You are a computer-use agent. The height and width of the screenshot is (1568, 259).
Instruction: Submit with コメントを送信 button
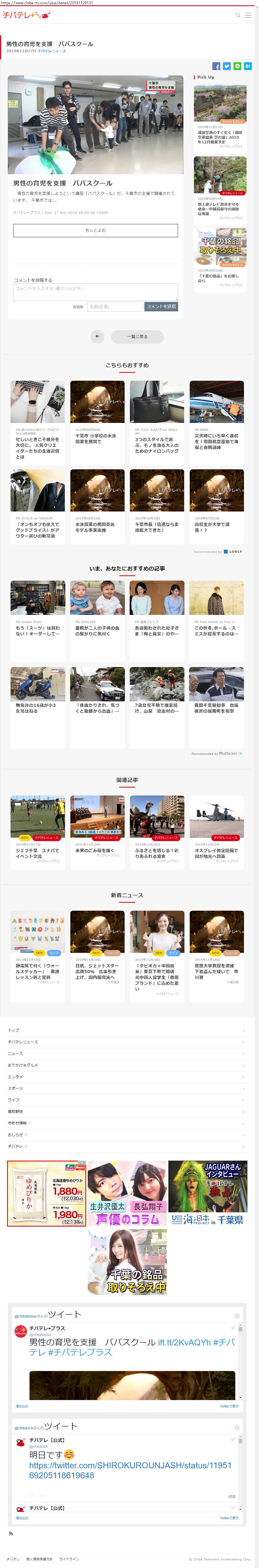point(161,307)
